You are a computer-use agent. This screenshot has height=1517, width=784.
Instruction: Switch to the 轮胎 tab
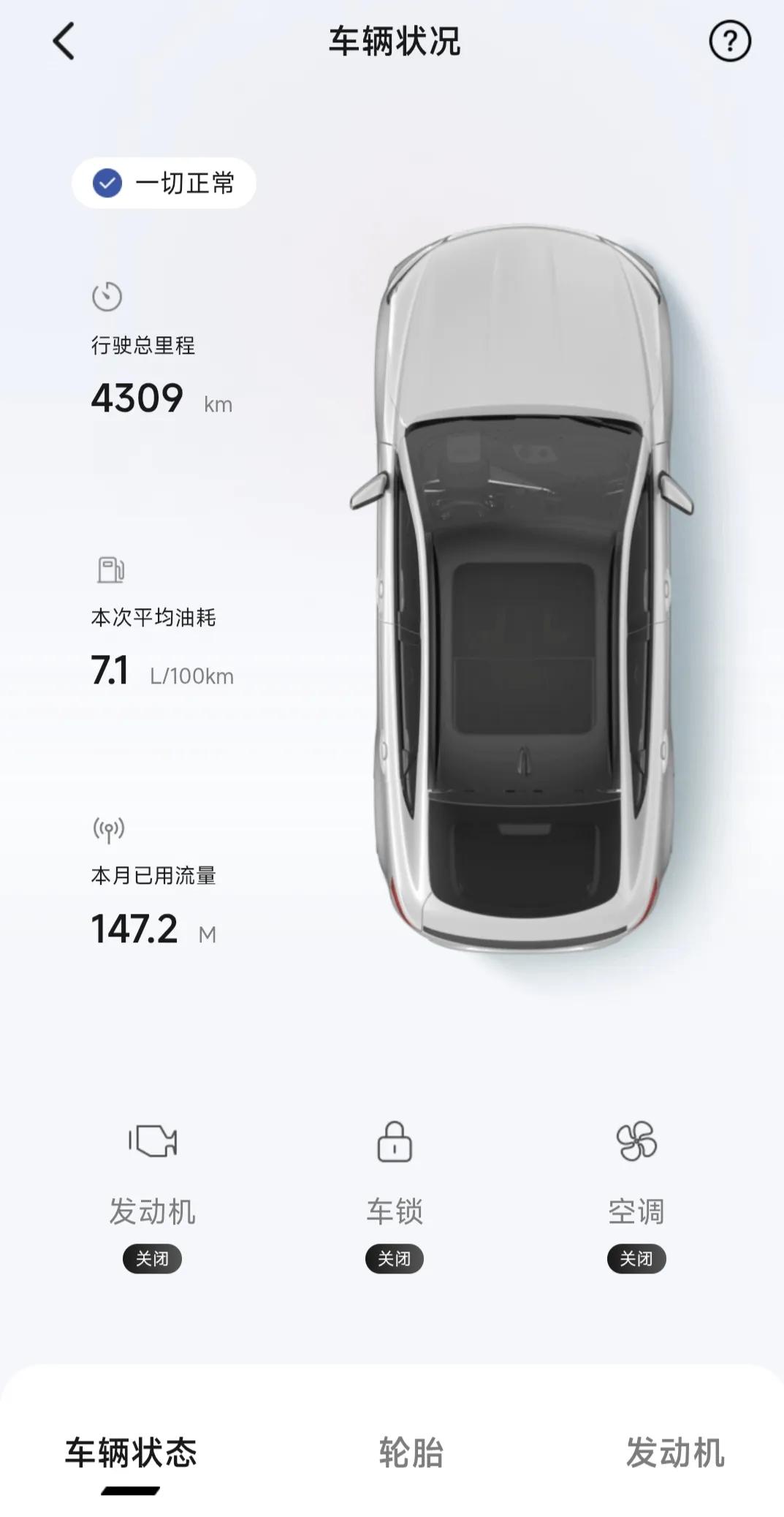click(x=411, y=1451)
